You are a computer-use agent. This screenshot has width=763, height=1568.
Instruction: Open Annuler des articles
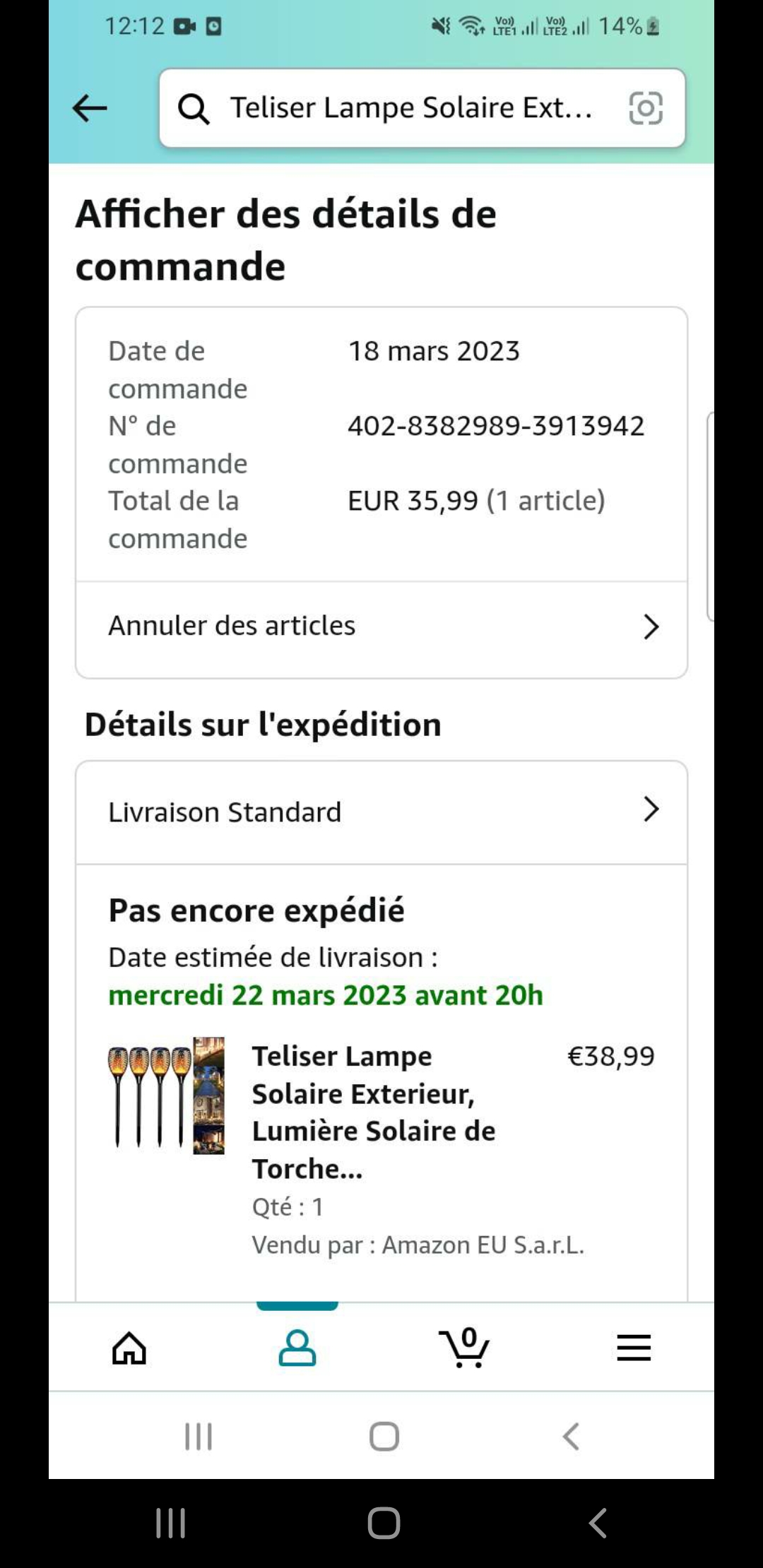pyautogui.click(x=381, y=626)
